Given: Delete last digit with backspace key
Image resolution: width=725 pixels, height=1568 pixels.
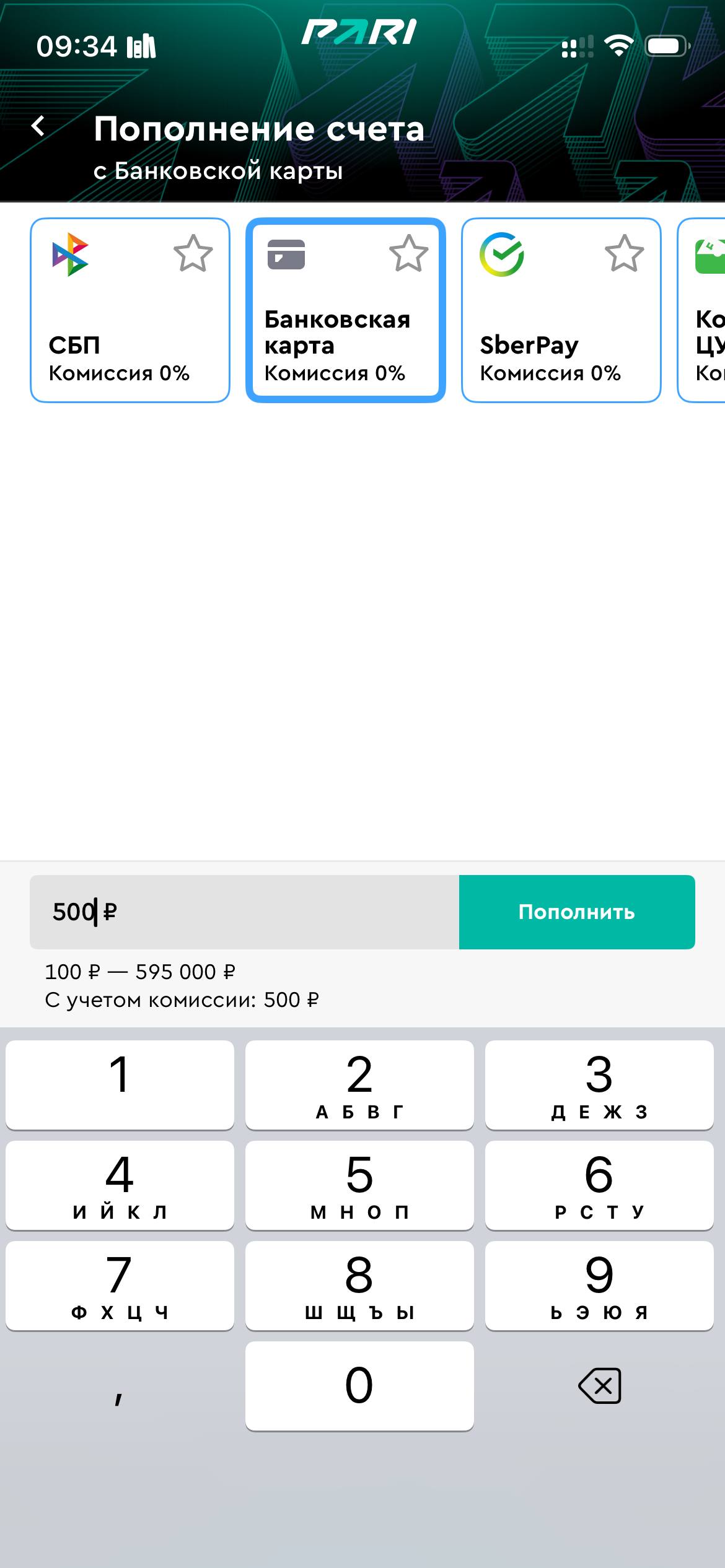Looking at the screenshot, I should 599,1385.
